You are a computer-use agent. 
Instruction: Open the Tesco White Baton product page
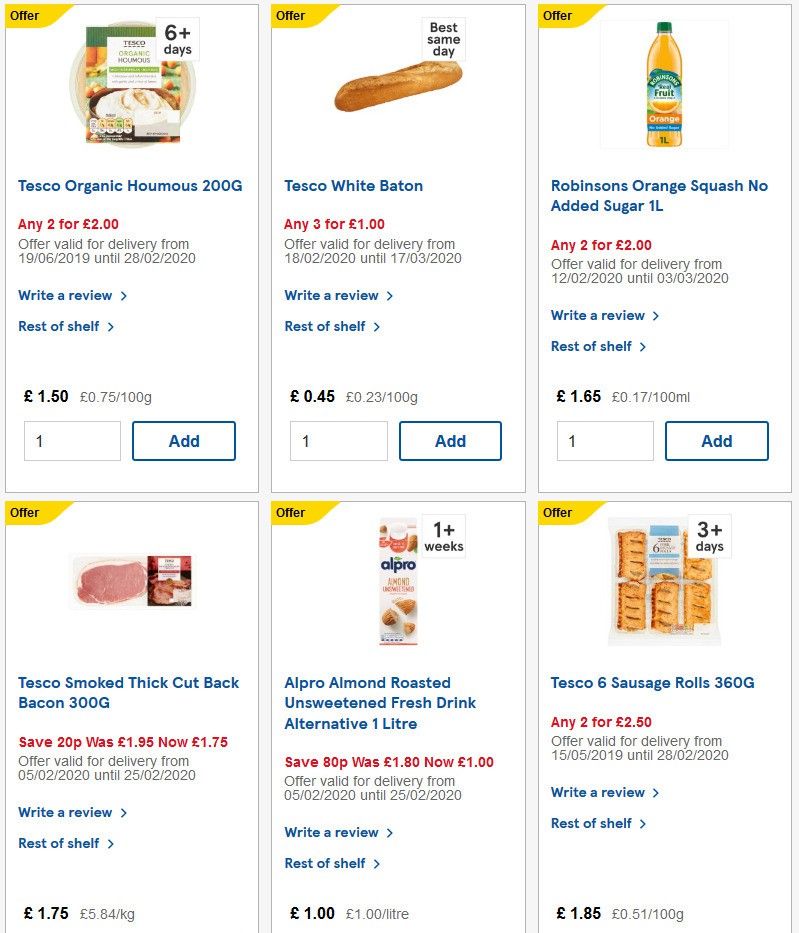click(353, 185)
